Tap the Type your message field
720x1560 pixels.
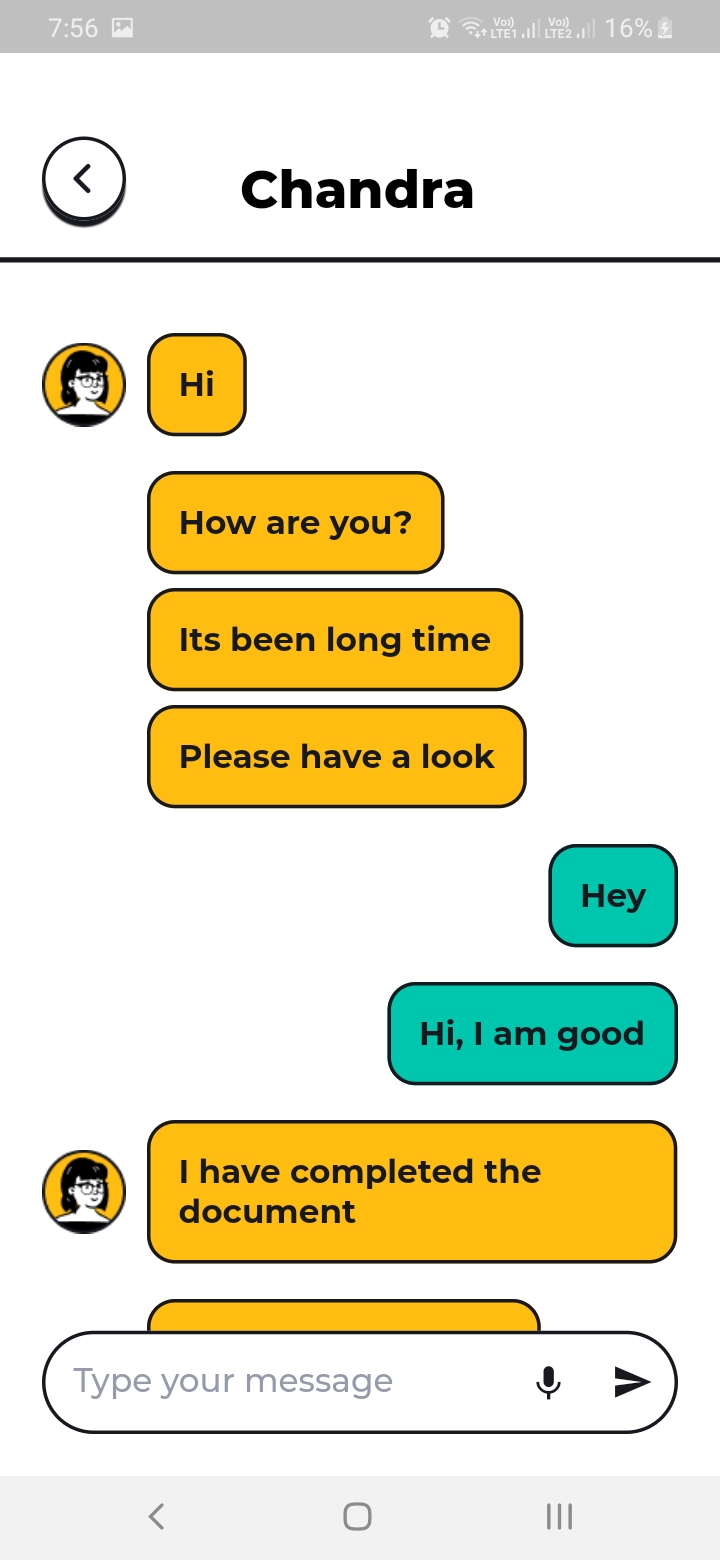pos(290,1382)
